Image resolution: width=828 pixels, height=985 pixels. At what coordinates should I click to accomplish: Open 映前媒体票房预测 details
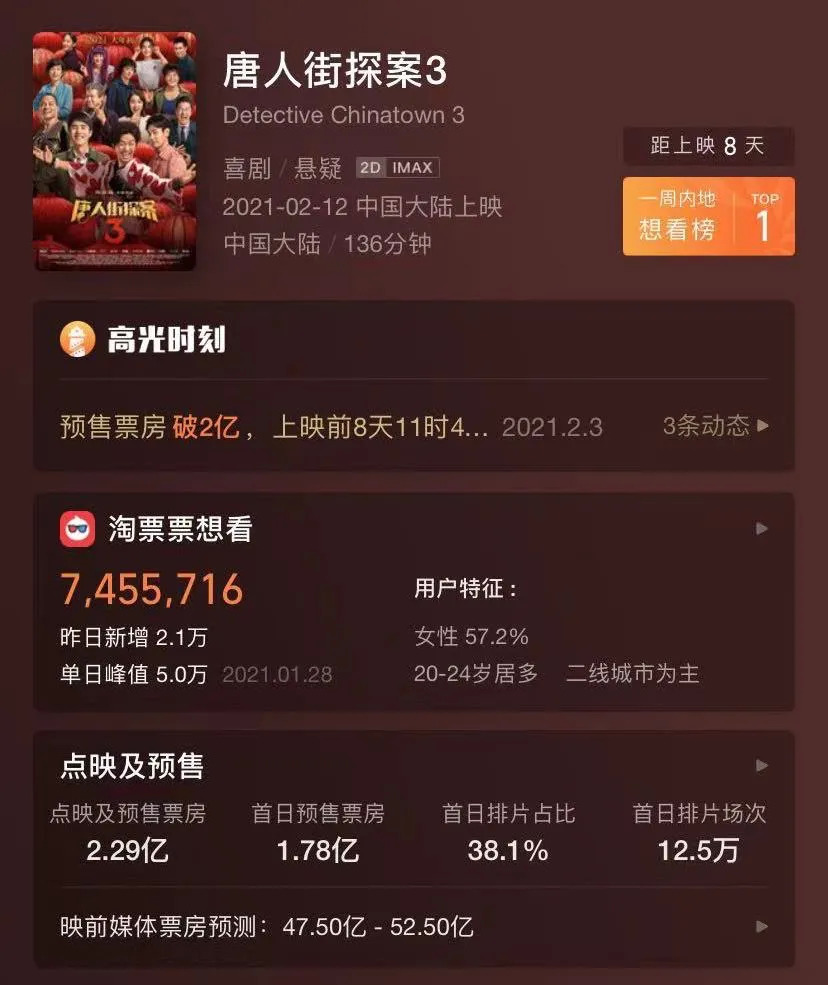[x=762, y=926]
